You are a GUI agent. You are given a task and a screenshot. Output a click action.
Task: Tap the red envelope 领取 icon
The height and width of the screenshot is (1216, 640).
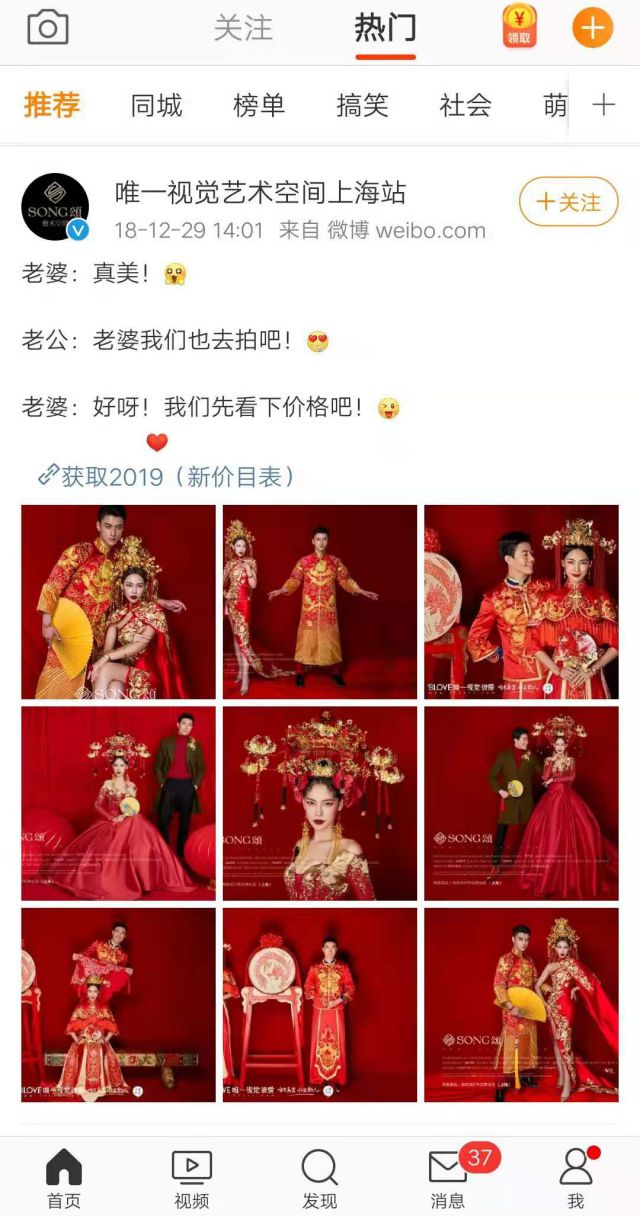pyautogui.click(x=519, y=26)
